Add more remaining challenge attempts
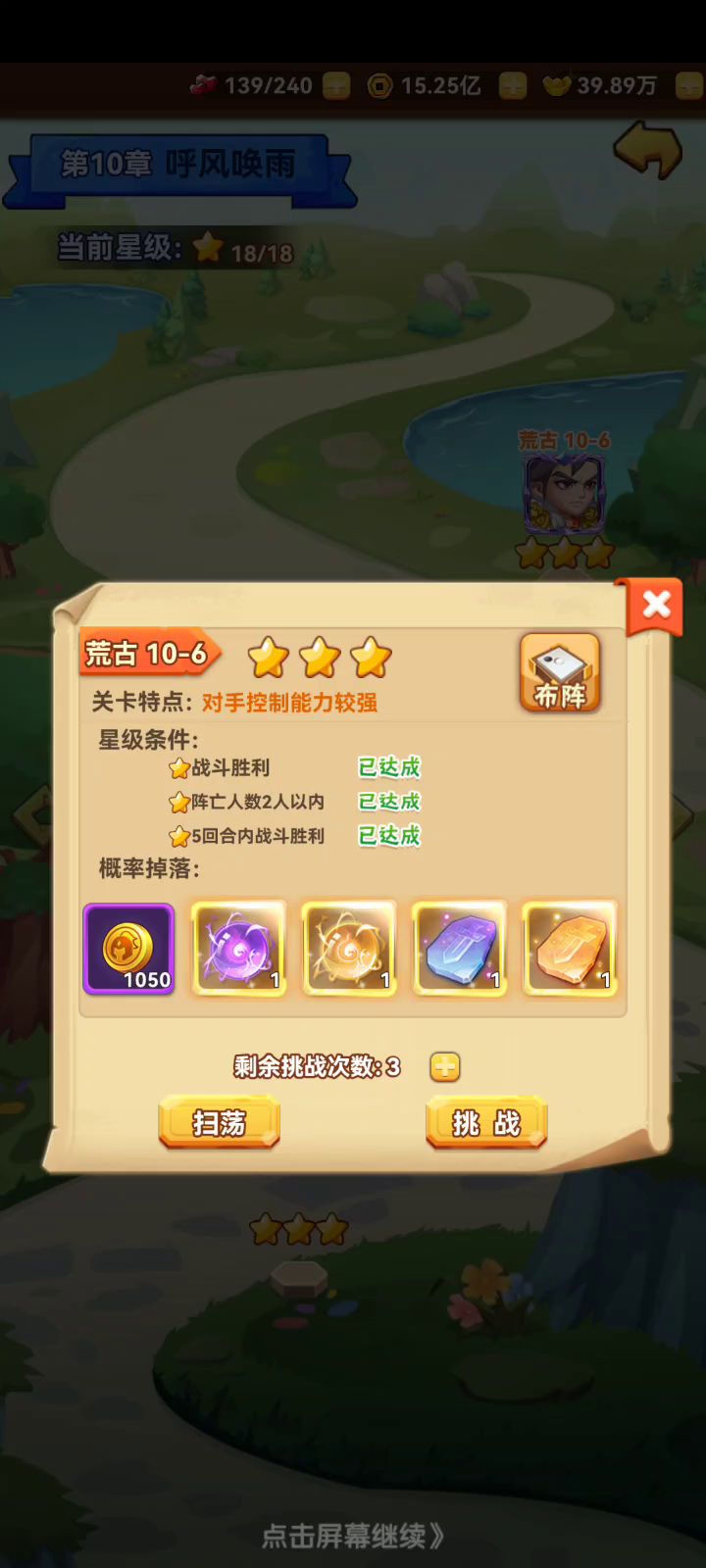Screen dimensions: 706x1568 (x=445, y=1066)
